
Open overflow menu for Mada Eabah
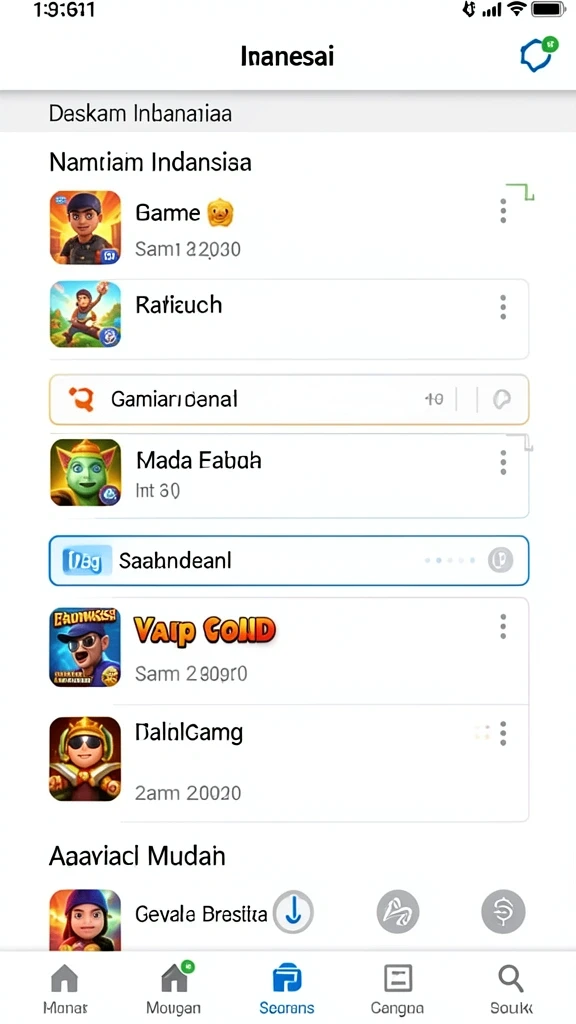click(503, 462)
